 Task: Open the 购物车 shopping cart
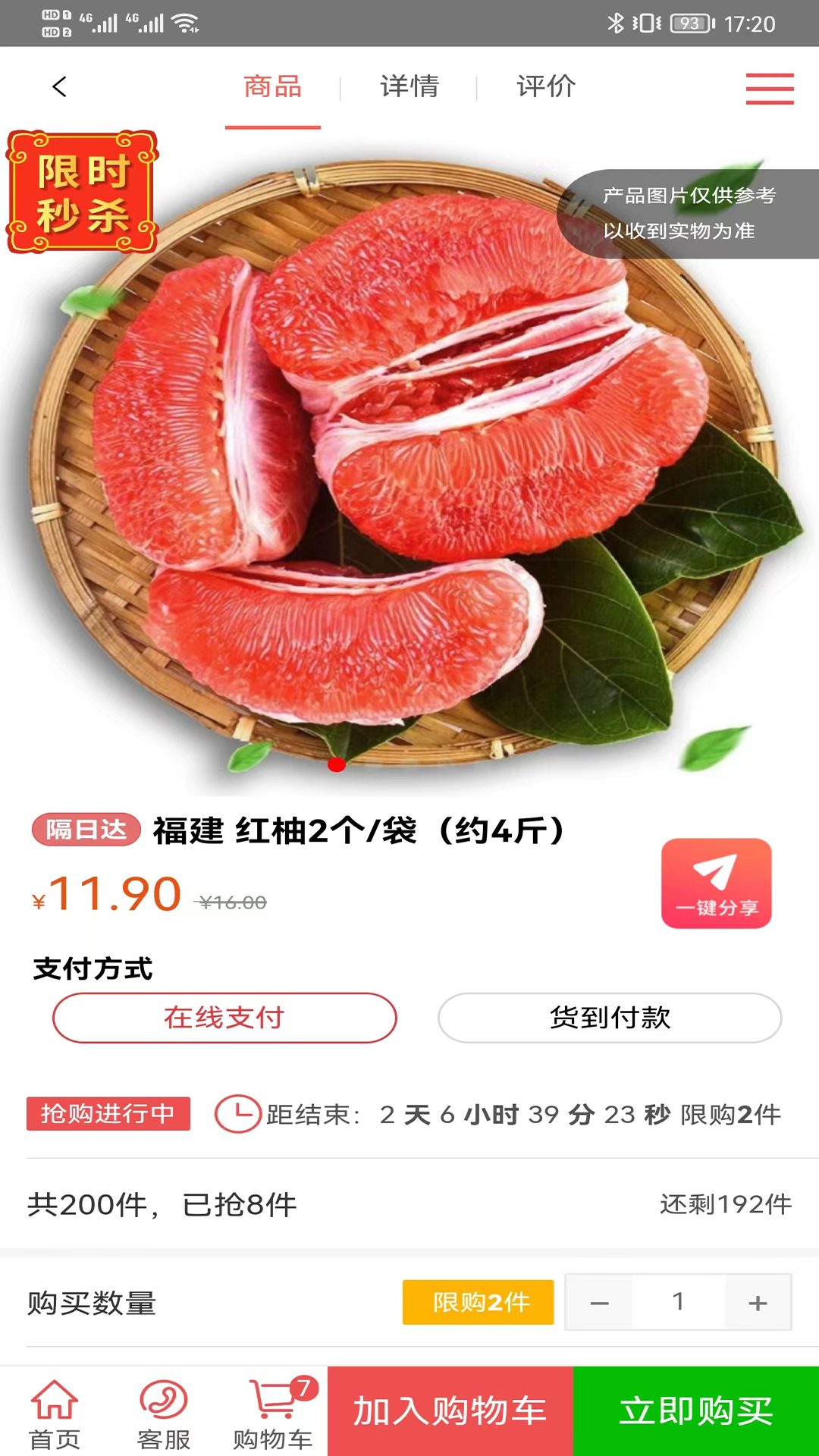[273, 1412]
